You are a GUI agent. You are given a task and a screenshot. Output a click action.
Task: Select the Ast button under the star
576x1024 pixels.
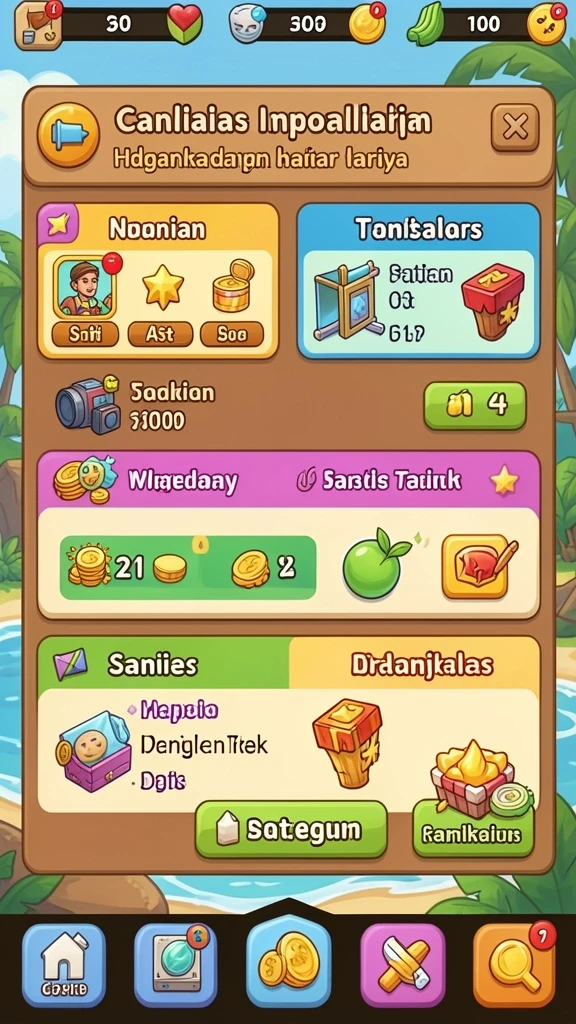pyautogui.click(x=160, y=334)
